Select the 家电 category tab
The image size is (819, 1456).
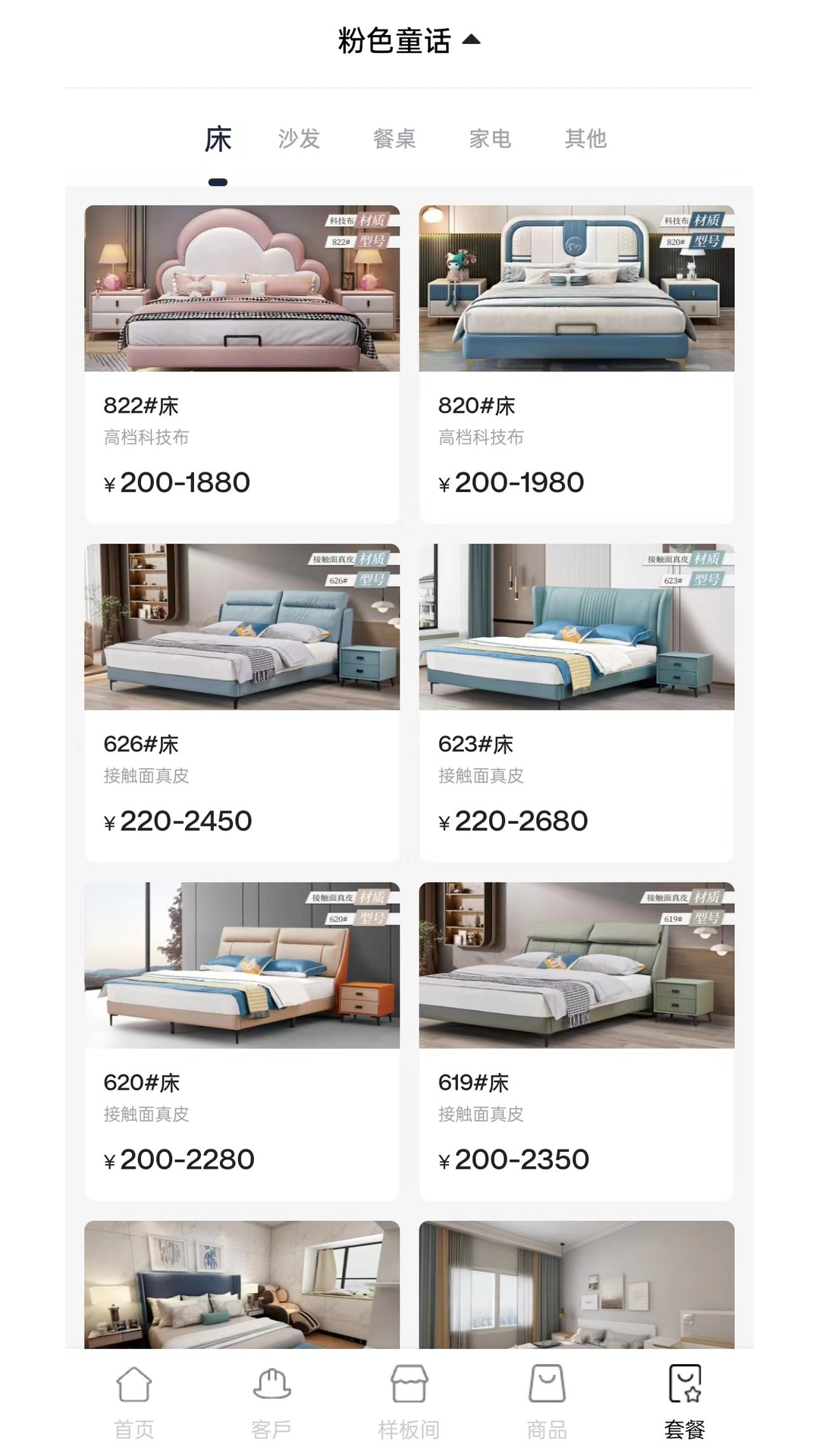pyautogui.click(x=490, y=139)
